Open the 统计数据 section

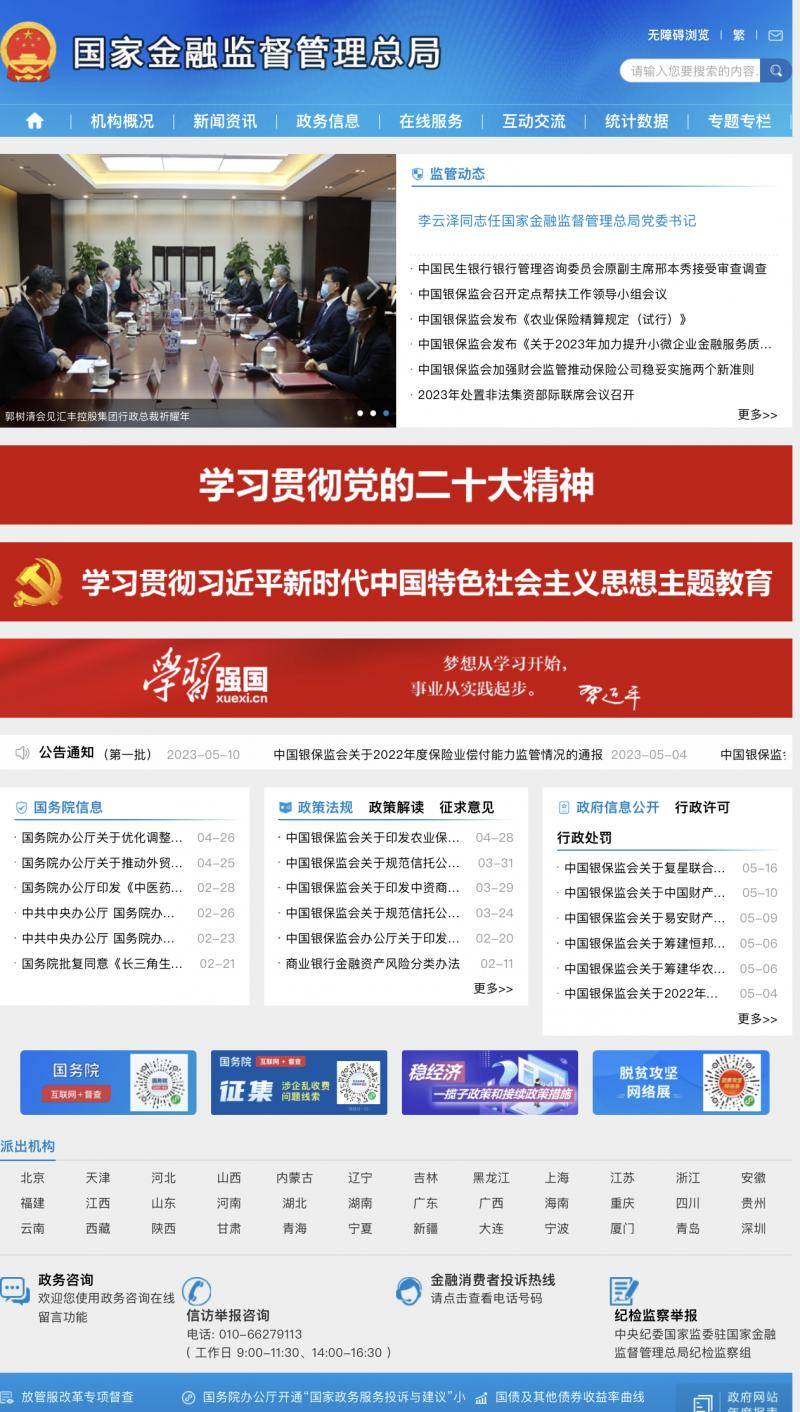(636, 121)
